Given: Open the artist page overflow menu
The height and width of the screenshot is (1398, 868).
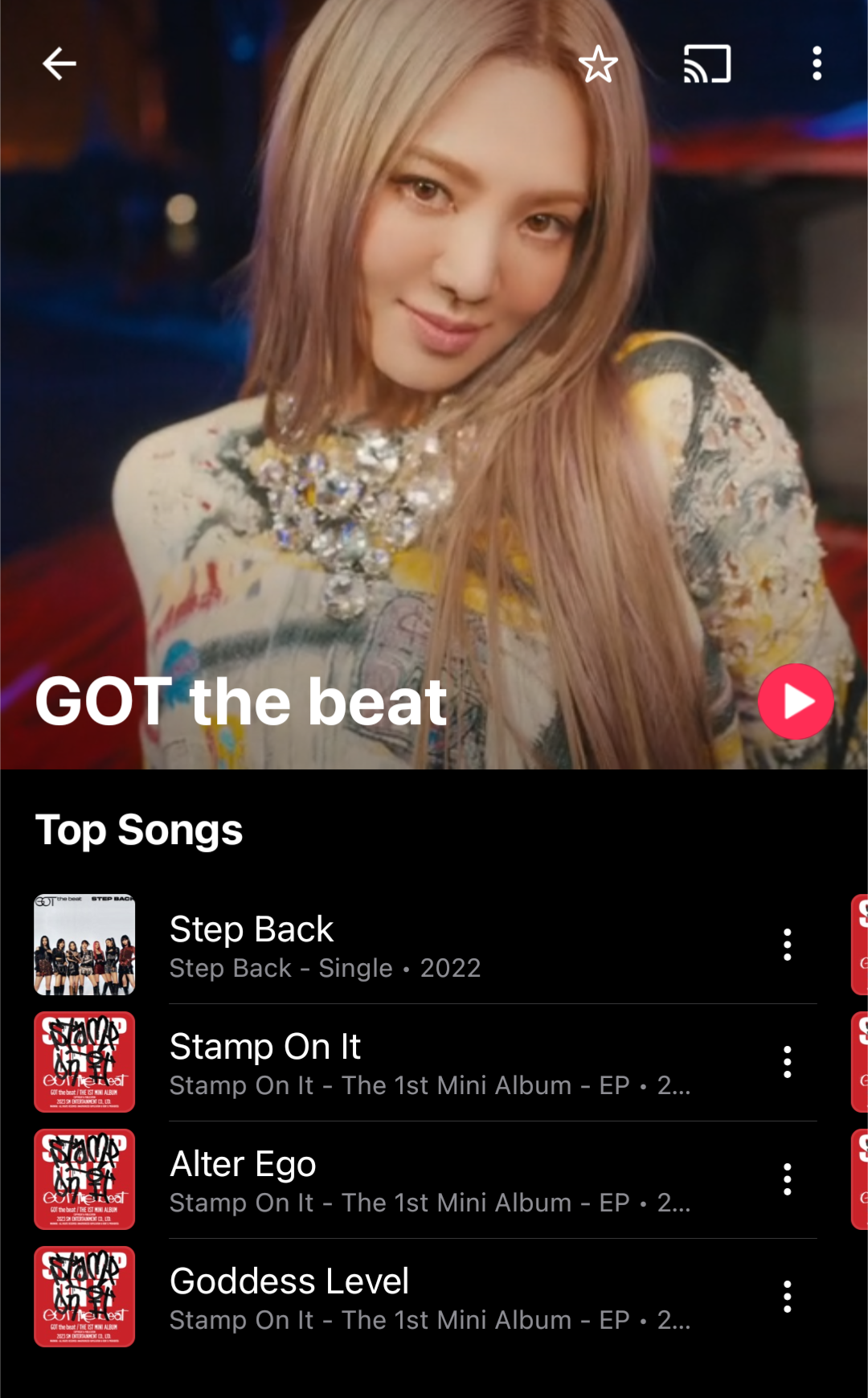Looking at the screenshot, I should pyautogui.click(x=817, y=64).
